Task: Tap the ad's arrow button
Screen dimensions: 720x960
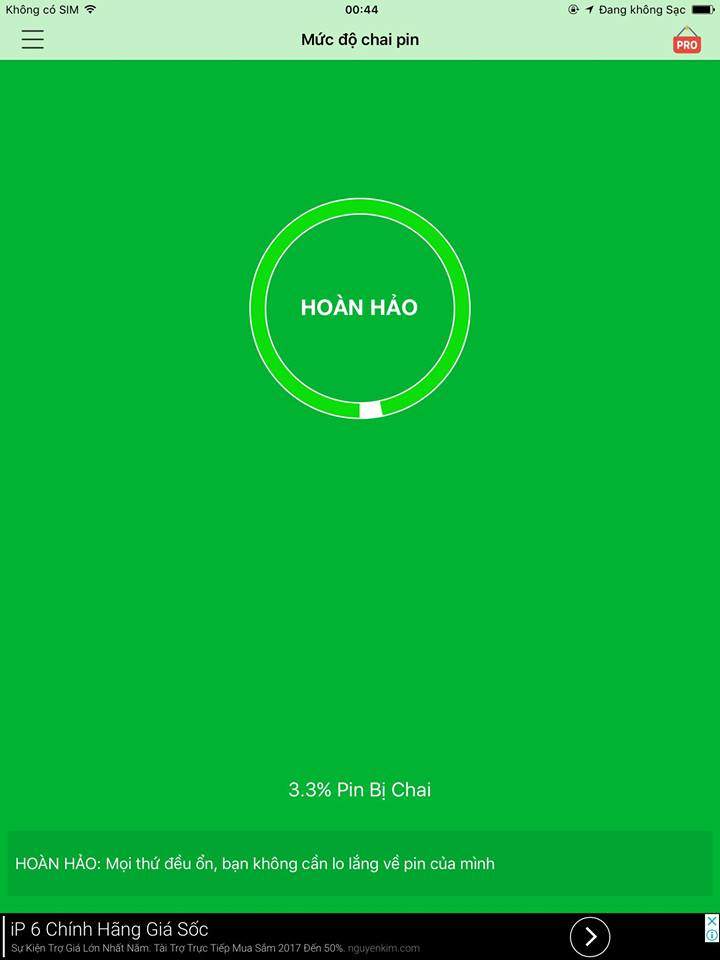Action: (590, 937)
